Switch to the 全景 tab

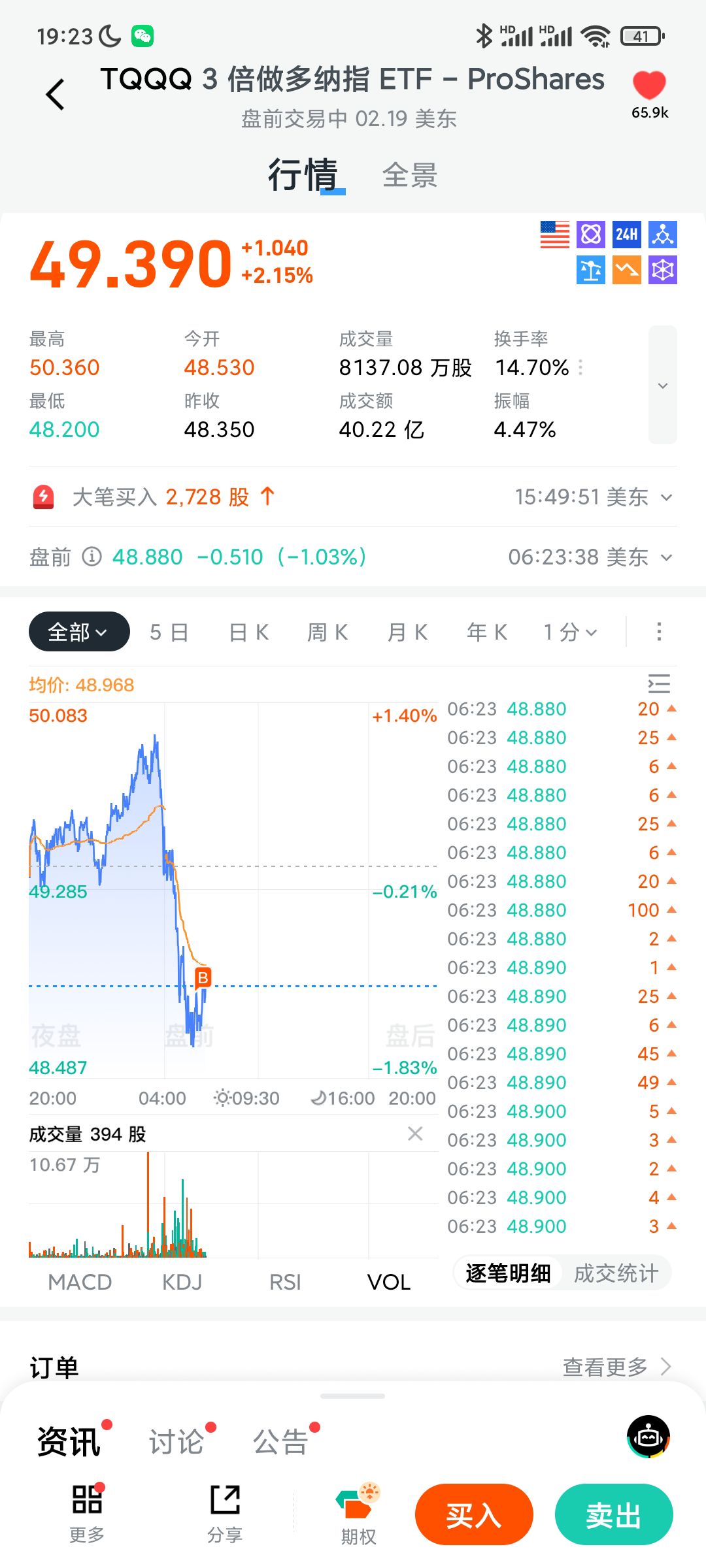[410, 175]
